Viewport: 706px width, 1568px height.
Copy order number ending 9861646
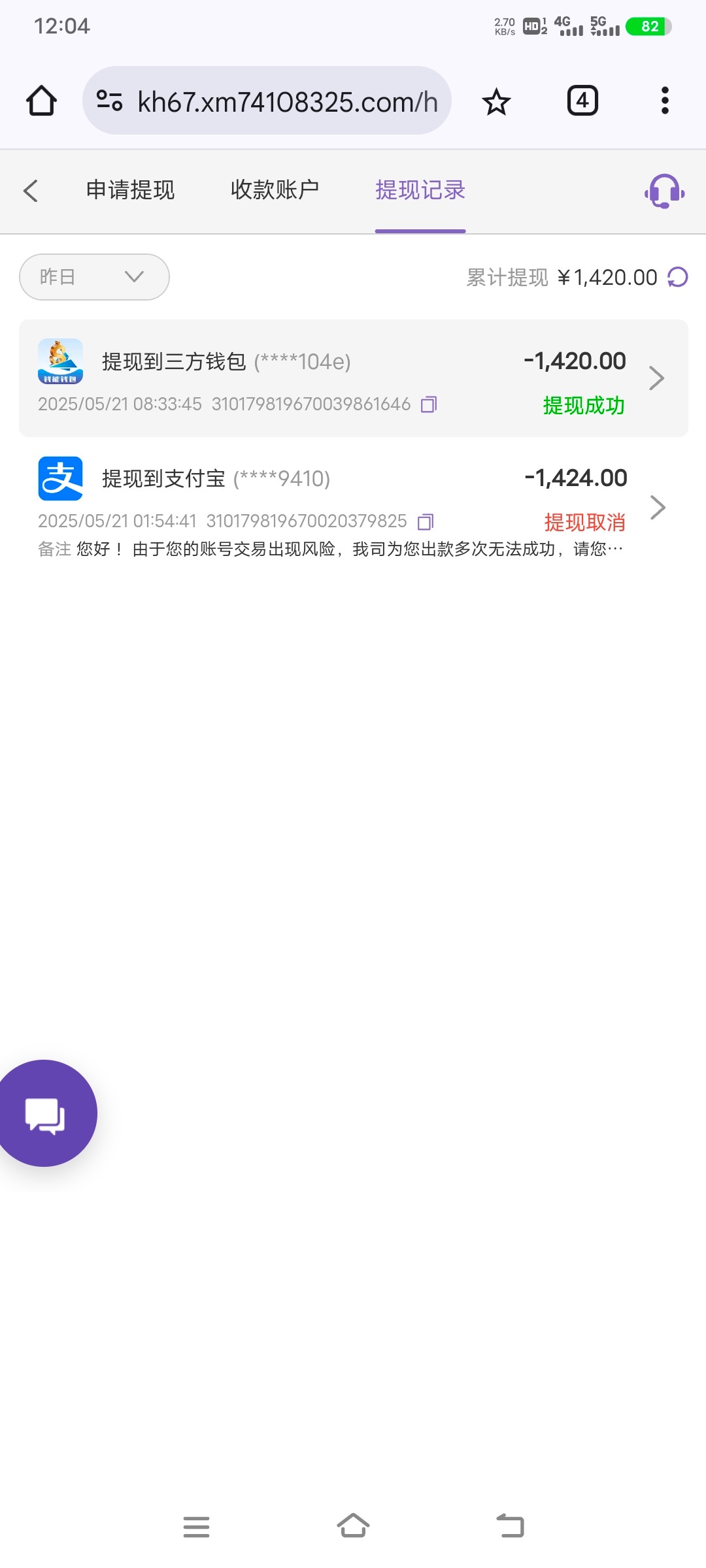[429, 404]
